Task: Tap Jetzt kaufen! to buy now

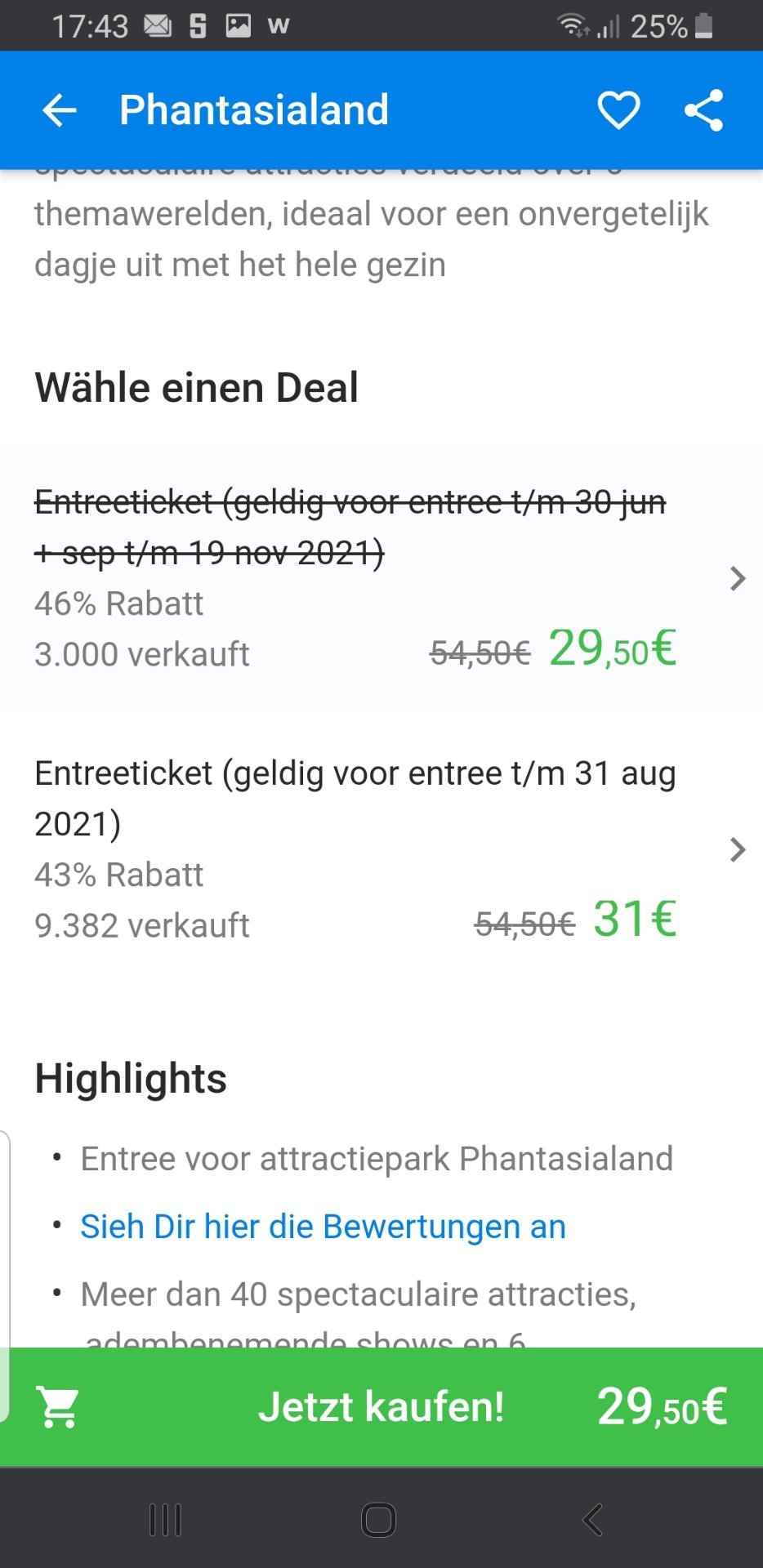Action: pyautogui.click(x=381, y=1406)
